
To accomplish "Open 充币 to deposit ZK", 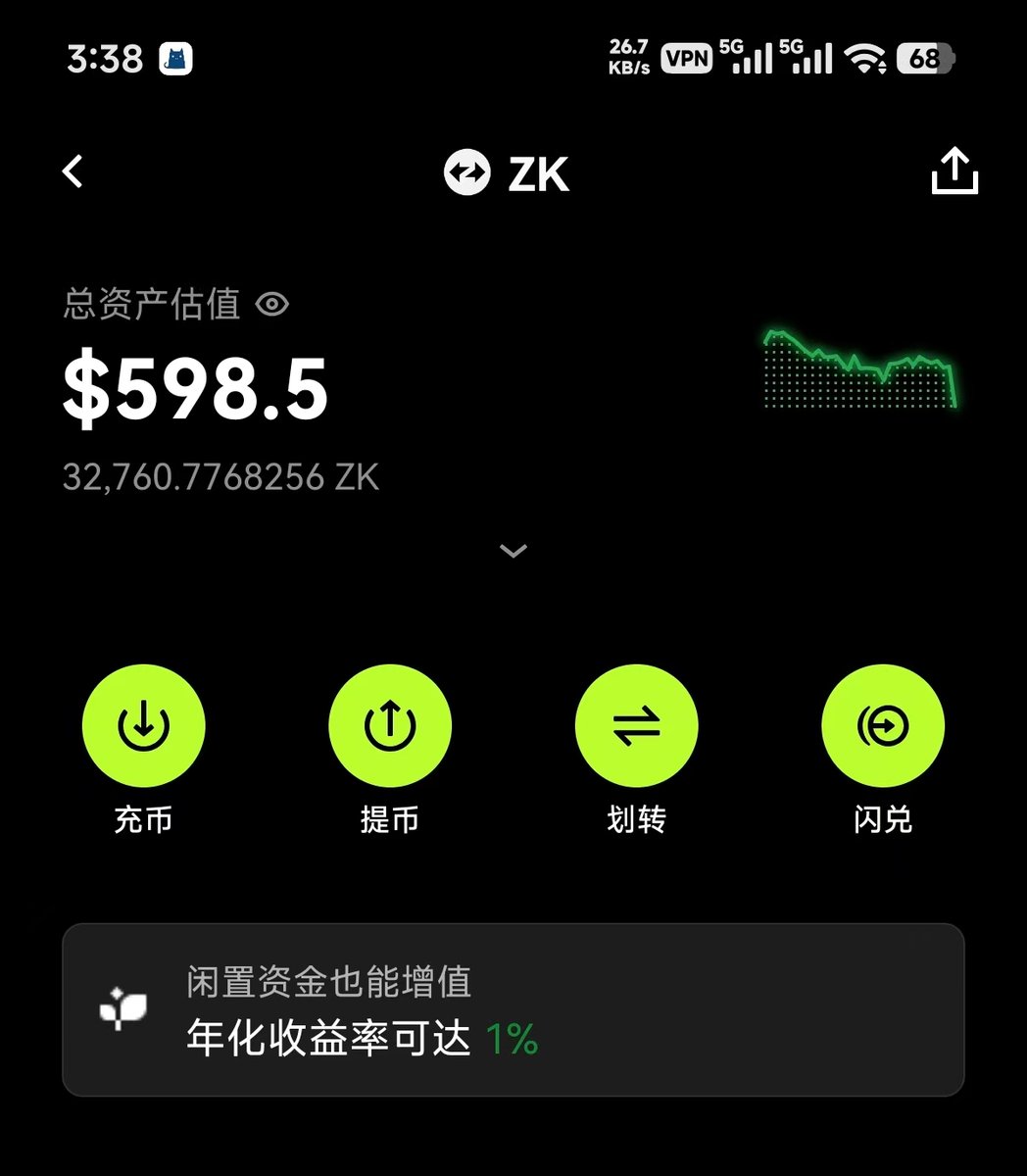I will point(143,726).
